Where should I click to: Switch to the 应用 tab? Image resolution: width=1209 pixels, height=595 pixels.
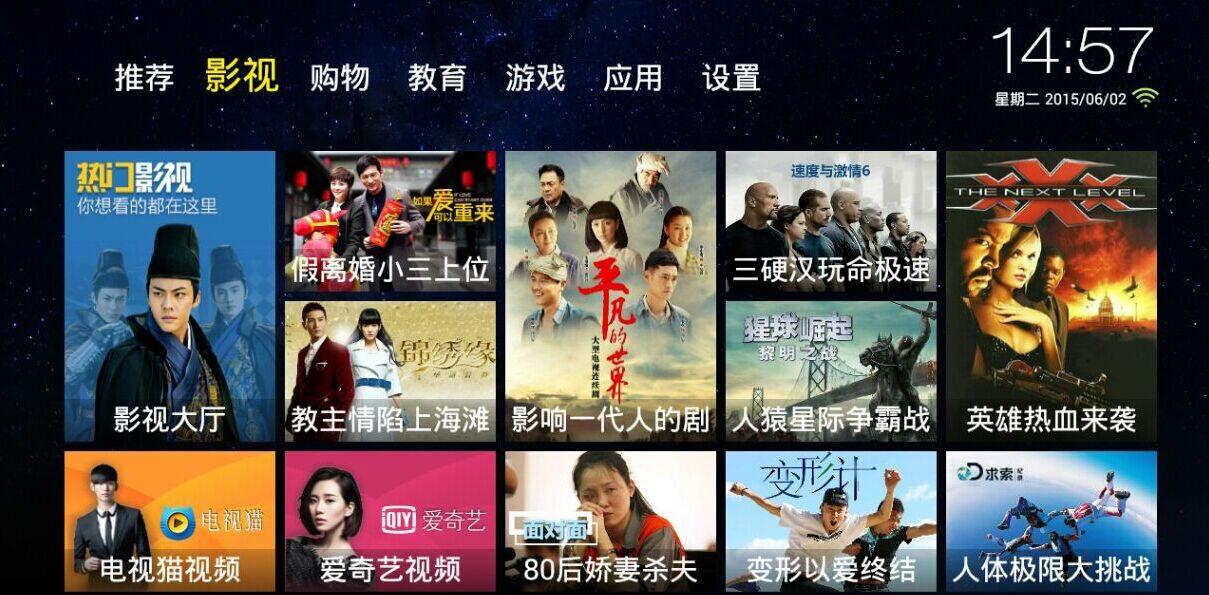point(633,78)
